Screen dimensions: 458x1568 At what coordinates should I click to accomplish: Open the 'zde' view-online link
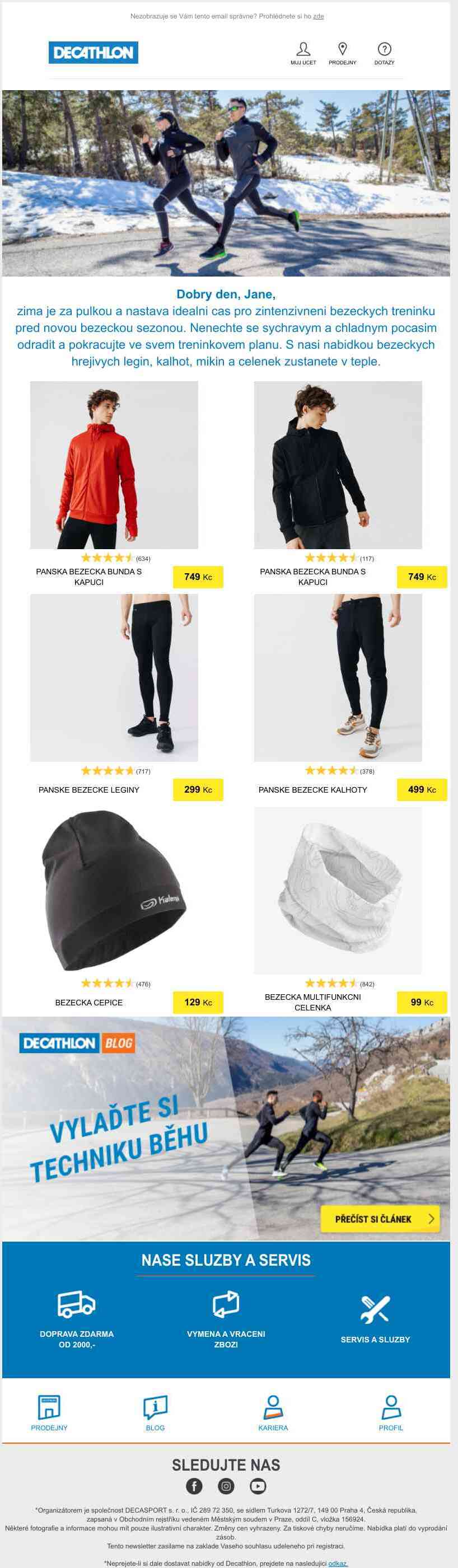(319, 16)
